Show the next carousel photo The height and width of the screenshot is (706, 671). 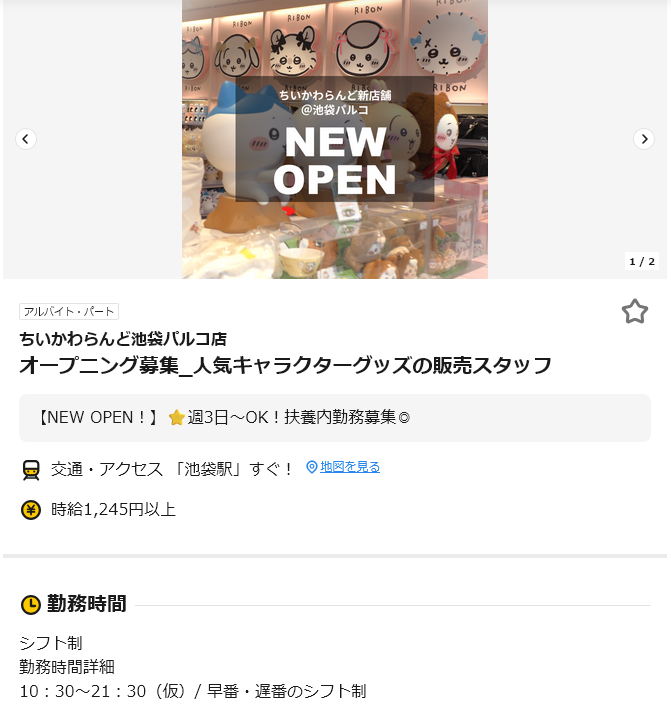pos(644,139)
